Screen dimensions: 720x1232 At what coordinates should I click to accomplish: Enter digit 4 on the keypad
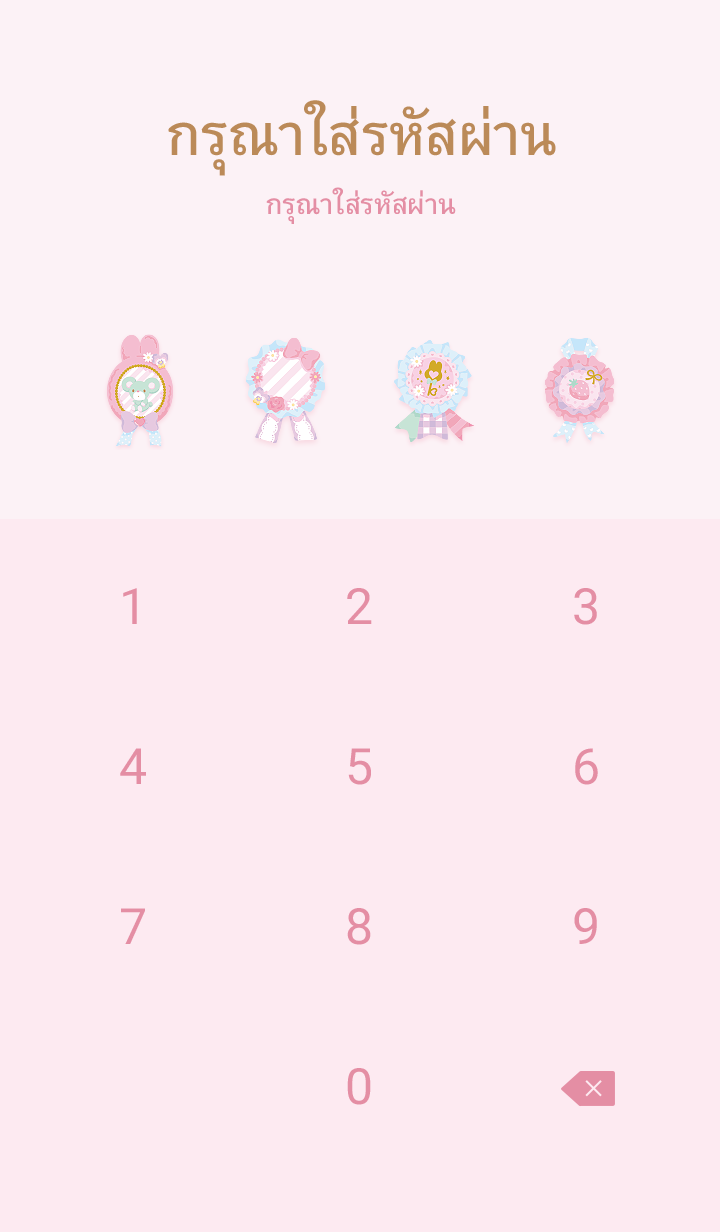132,767
